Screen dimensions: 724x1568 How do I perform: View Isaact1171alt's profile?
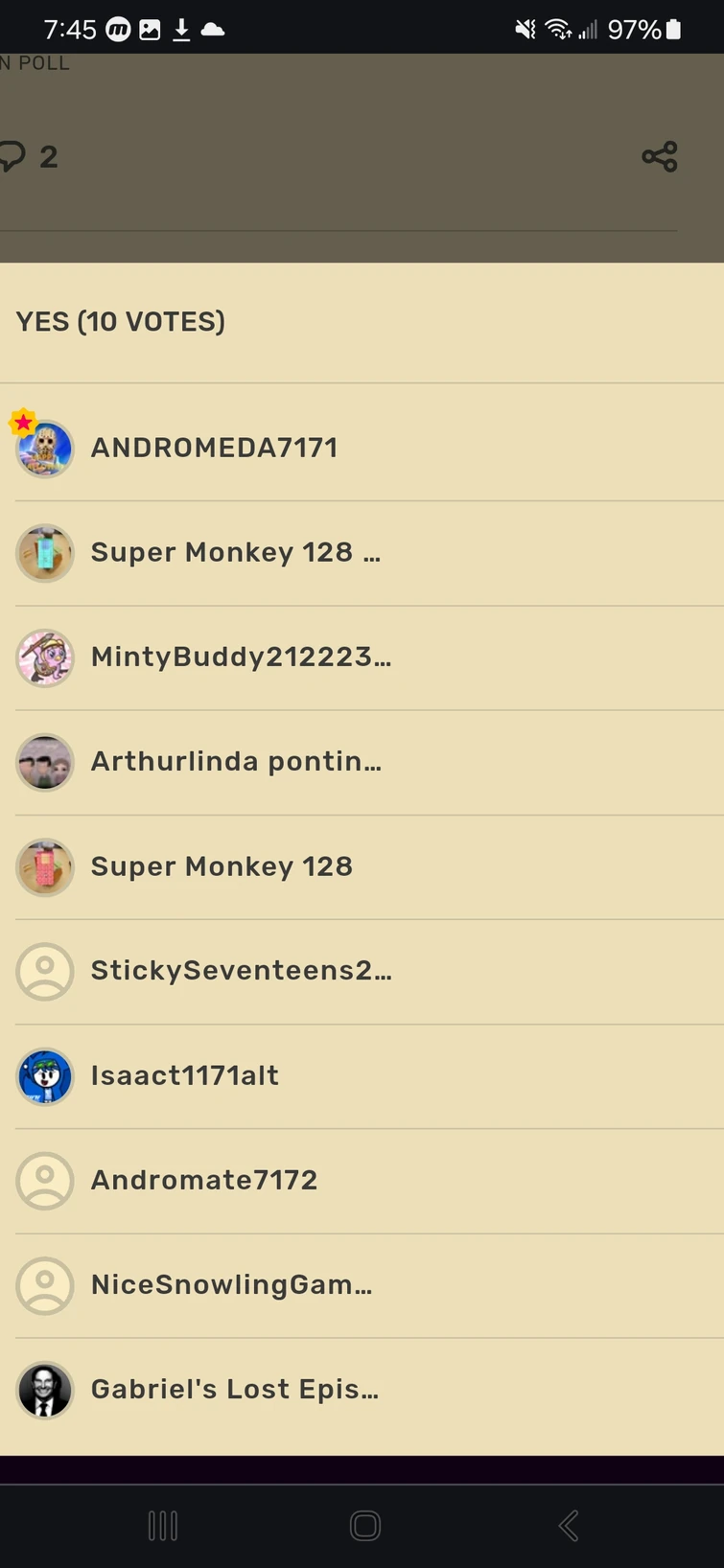[x=184, y=1075]
